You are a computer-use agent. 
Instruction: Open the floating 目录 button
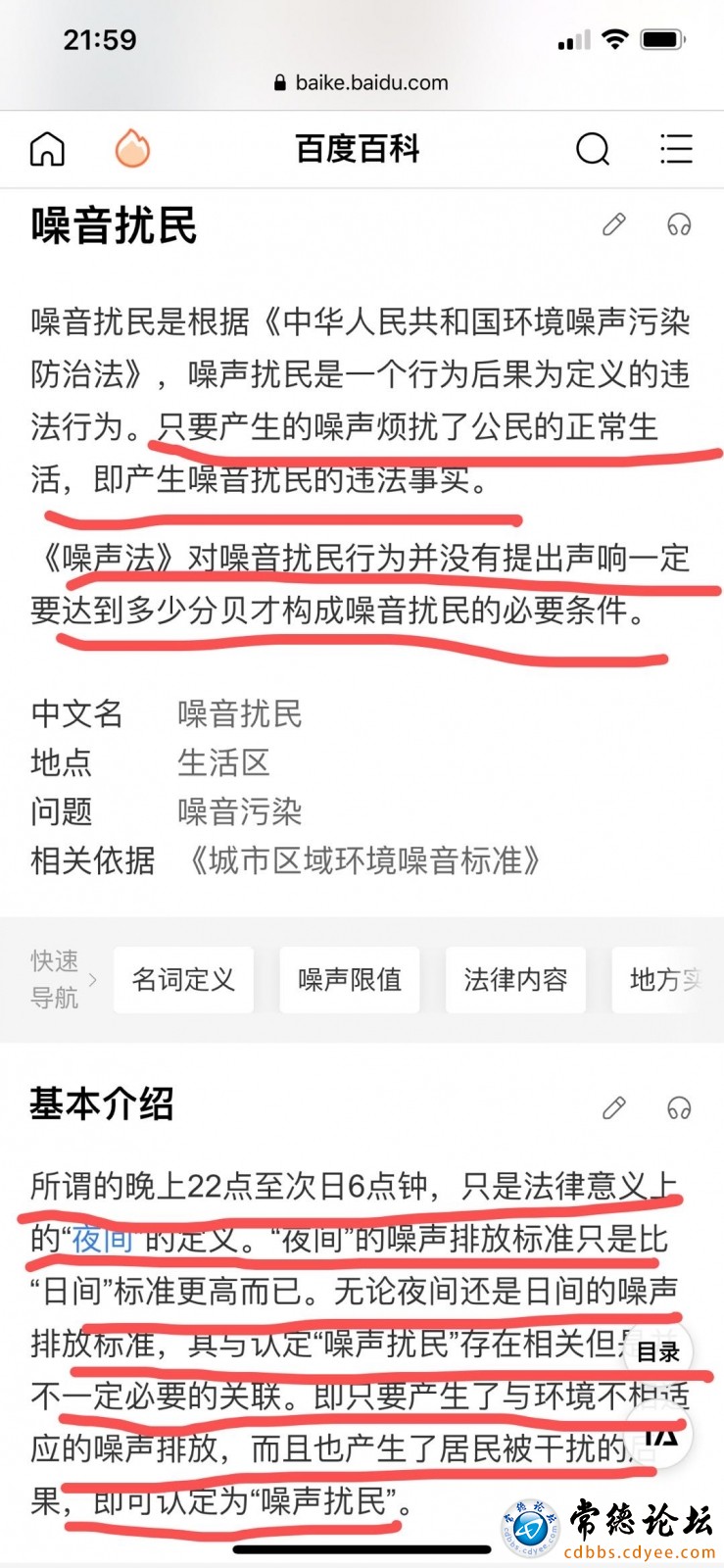coord(657,1352)
